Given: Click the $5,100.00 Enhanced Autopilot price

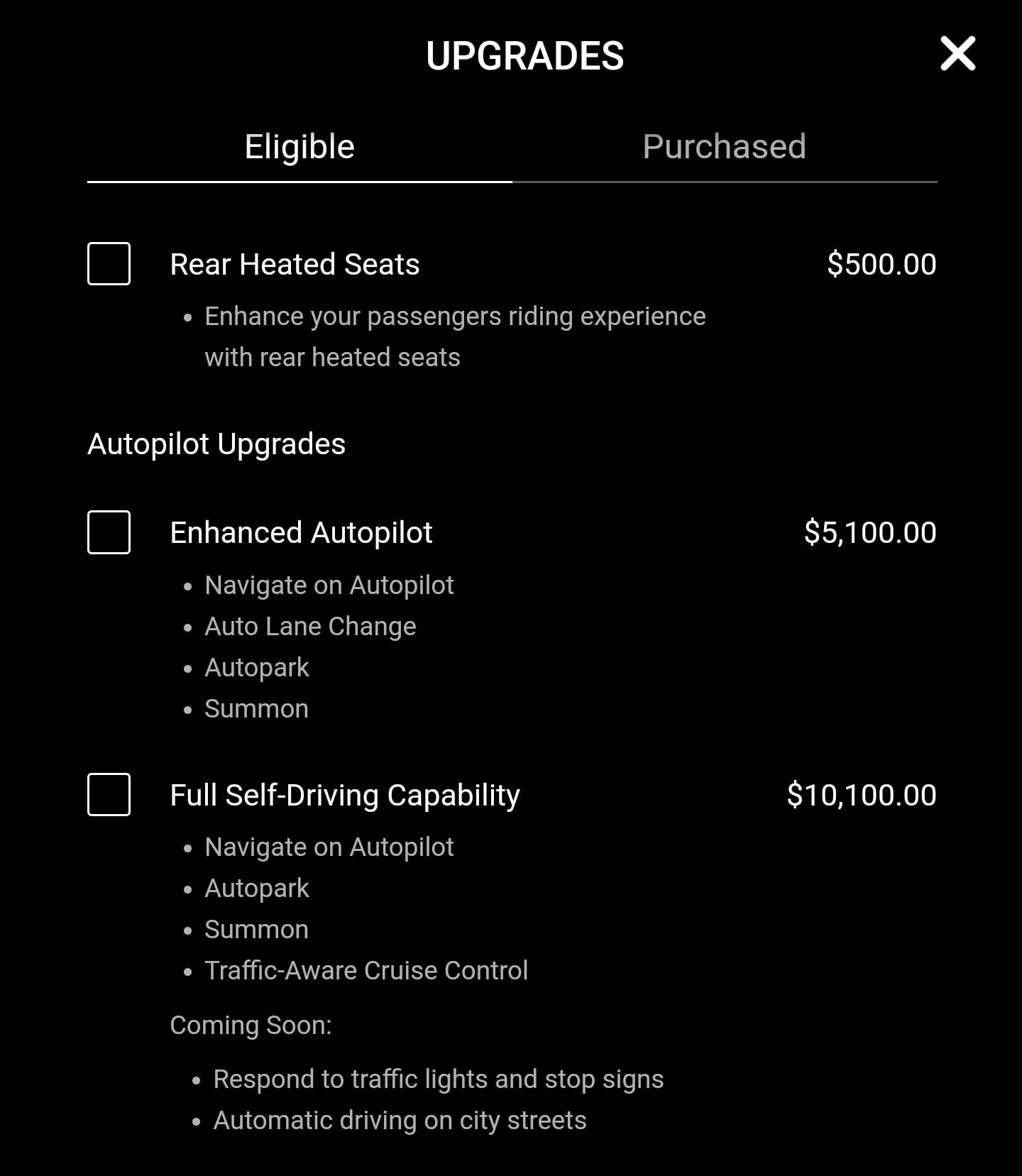Looking at the screenshot, I should pos(870,532).
